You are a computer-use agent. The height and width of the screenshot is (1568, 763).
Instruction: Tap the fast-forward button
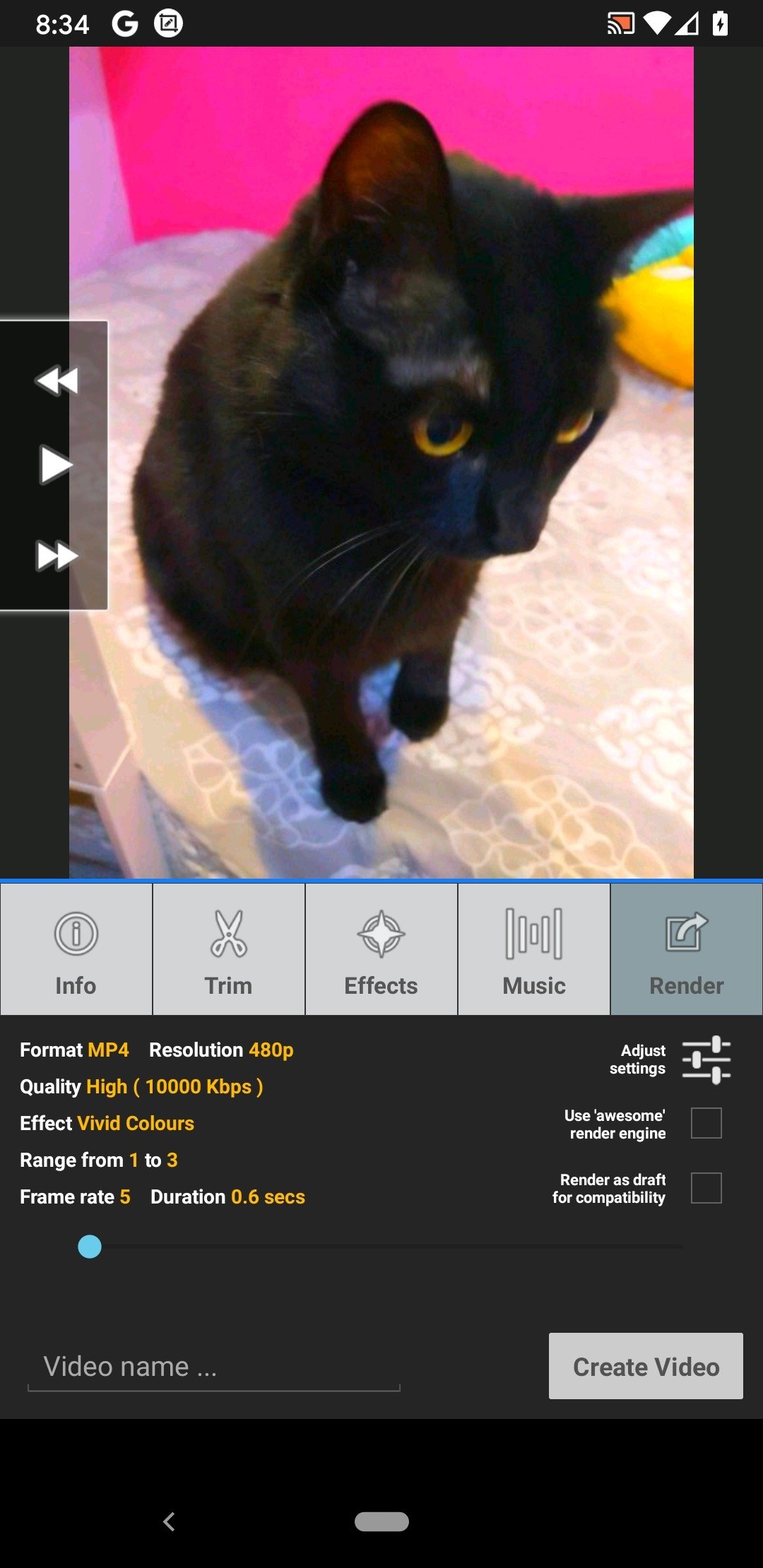(57, 556)
